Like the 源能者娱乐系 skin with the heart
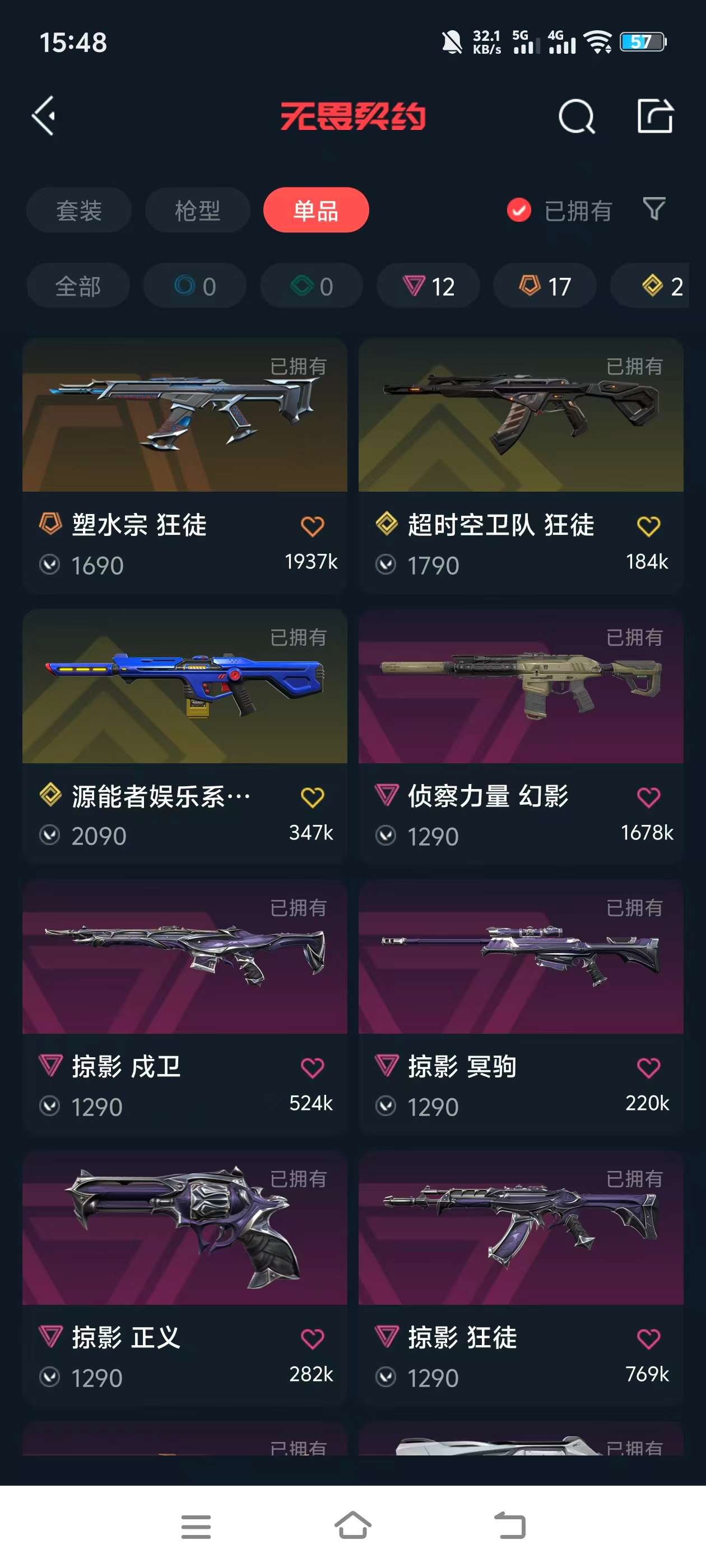This screenshot has height=1568, width=706. coord(313,797)
